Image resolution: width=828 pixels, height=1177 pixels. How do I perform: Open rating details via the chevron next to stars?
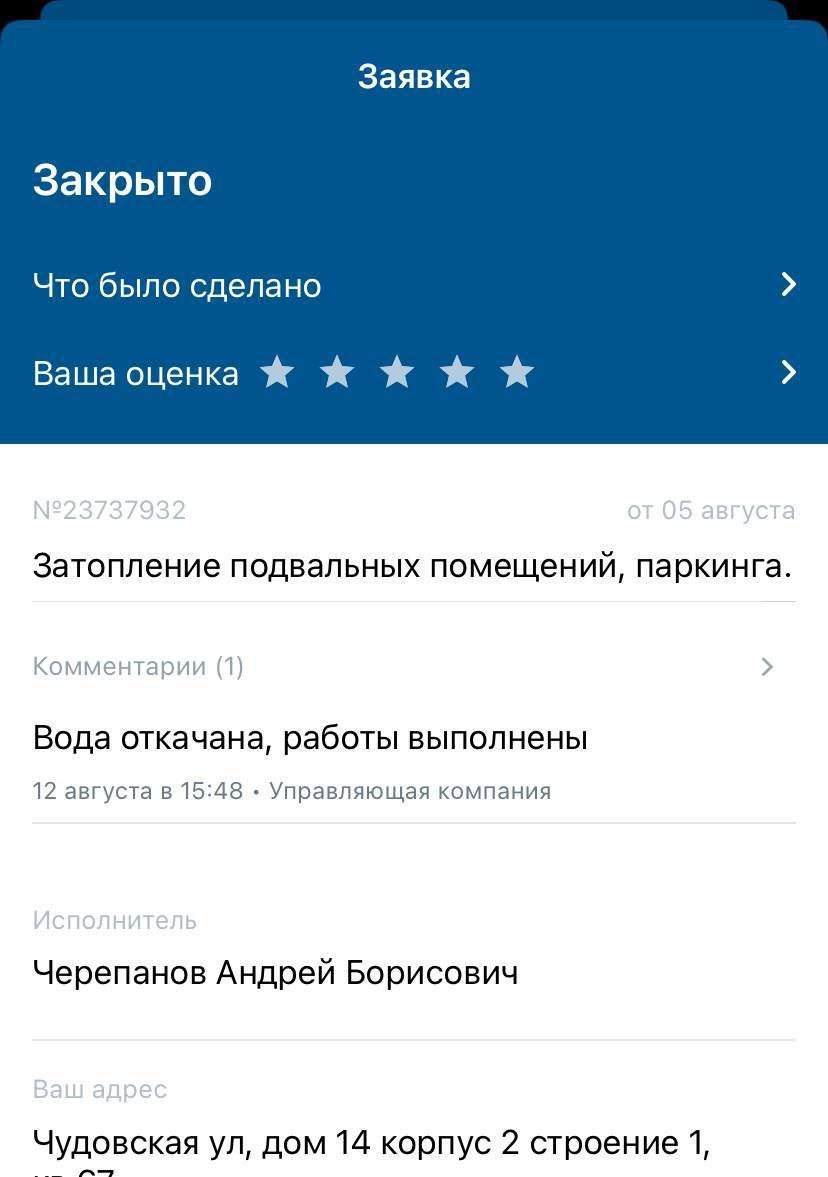point(789,371)
